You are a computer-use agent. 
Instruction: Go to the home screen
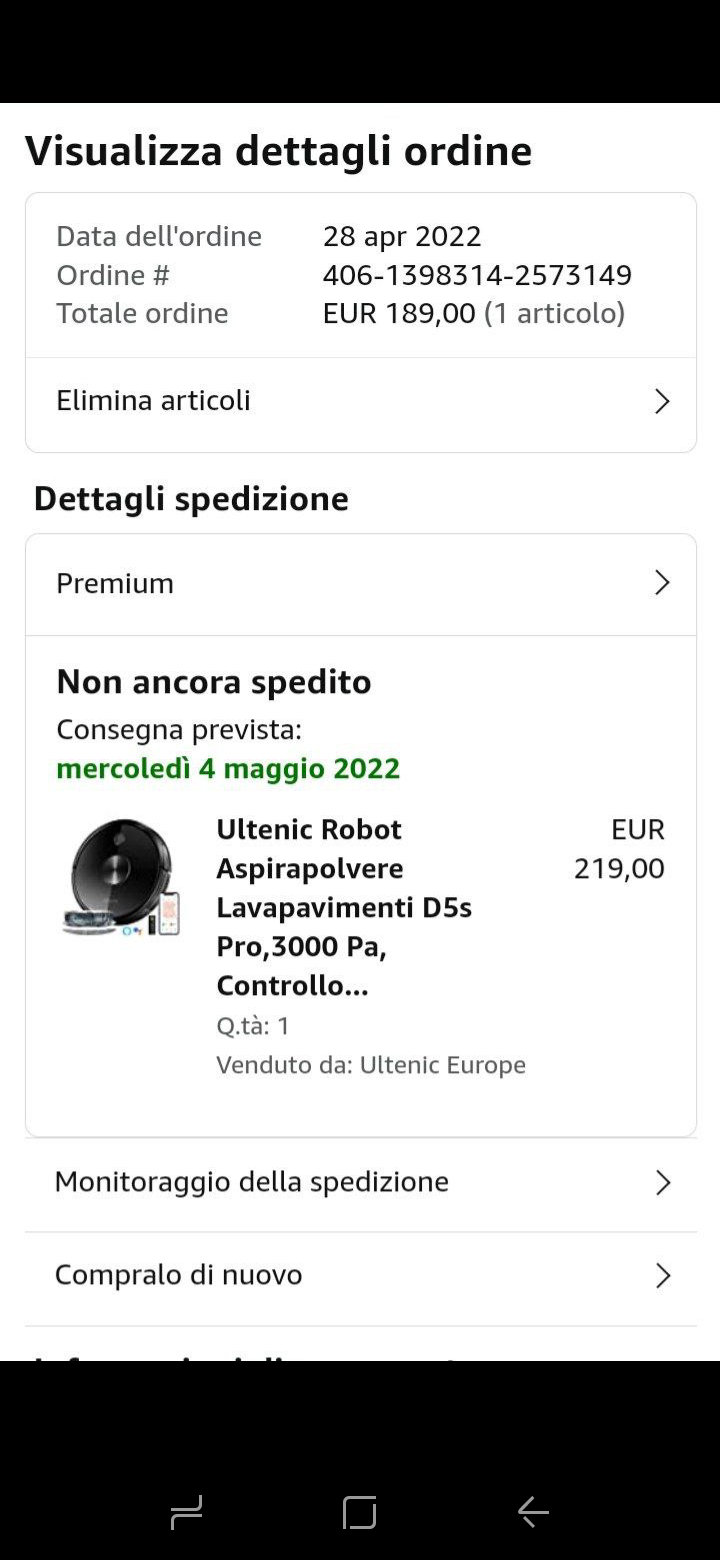tap(359, 1512)
